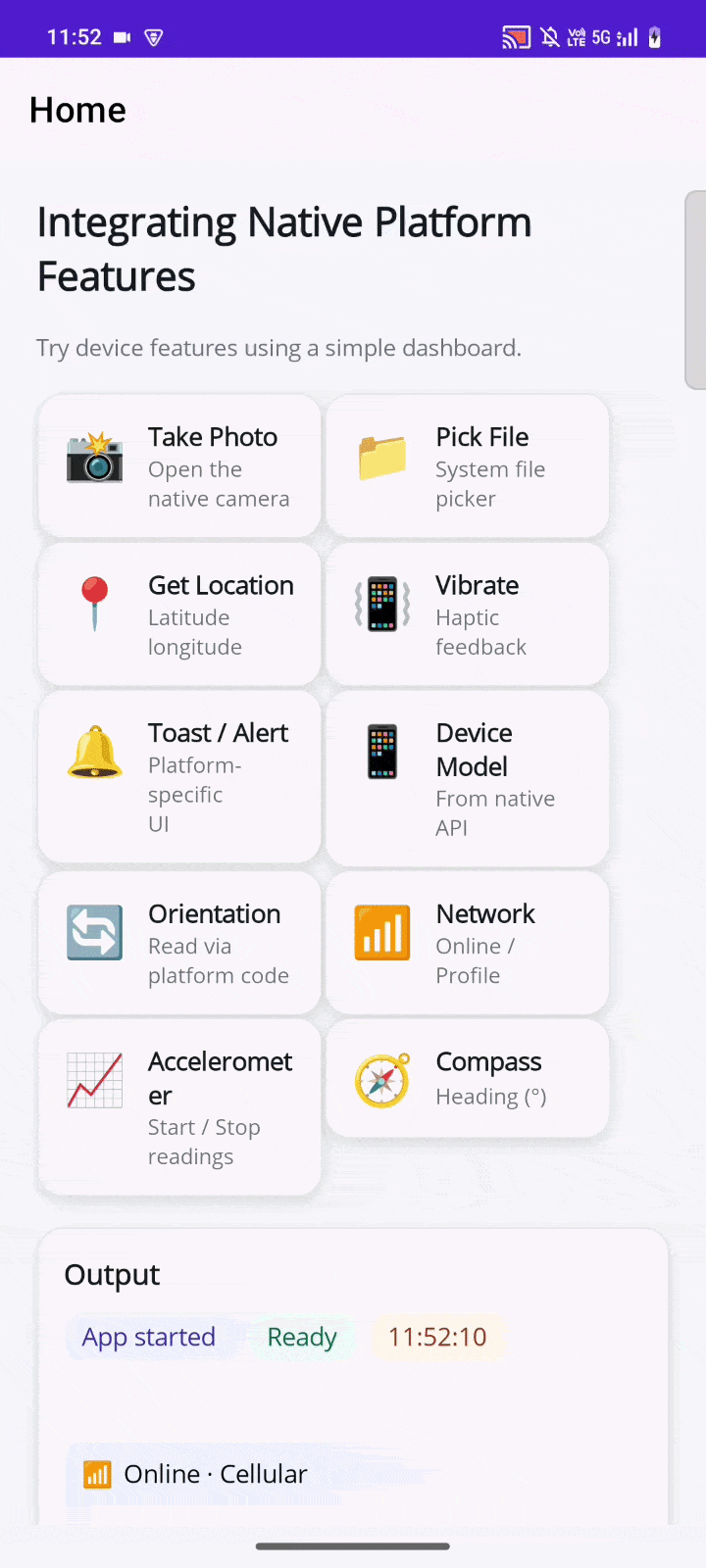
Task: Tap the phone icon on Device Model card
Action: 382,752
